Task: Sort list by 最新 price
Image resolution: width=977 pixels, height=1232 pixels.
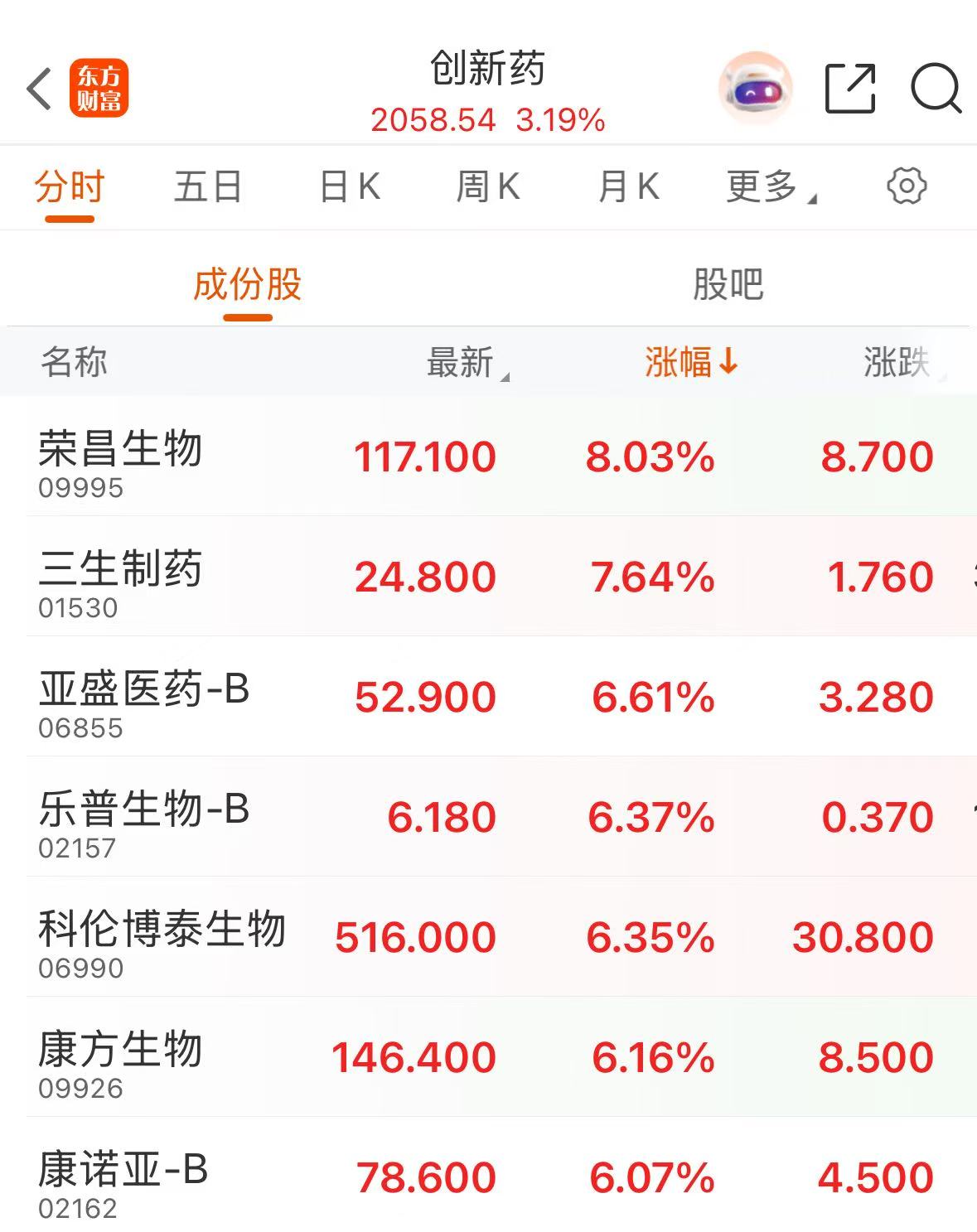Action: pyautogui.click(x=466, y=363)
